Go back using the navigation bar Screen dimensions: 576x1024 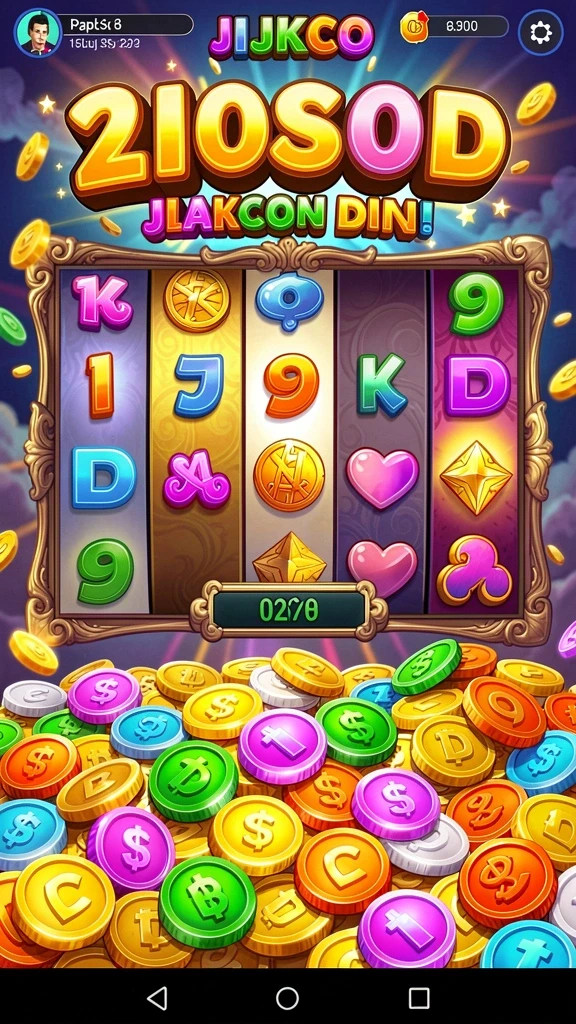(157, 998)
